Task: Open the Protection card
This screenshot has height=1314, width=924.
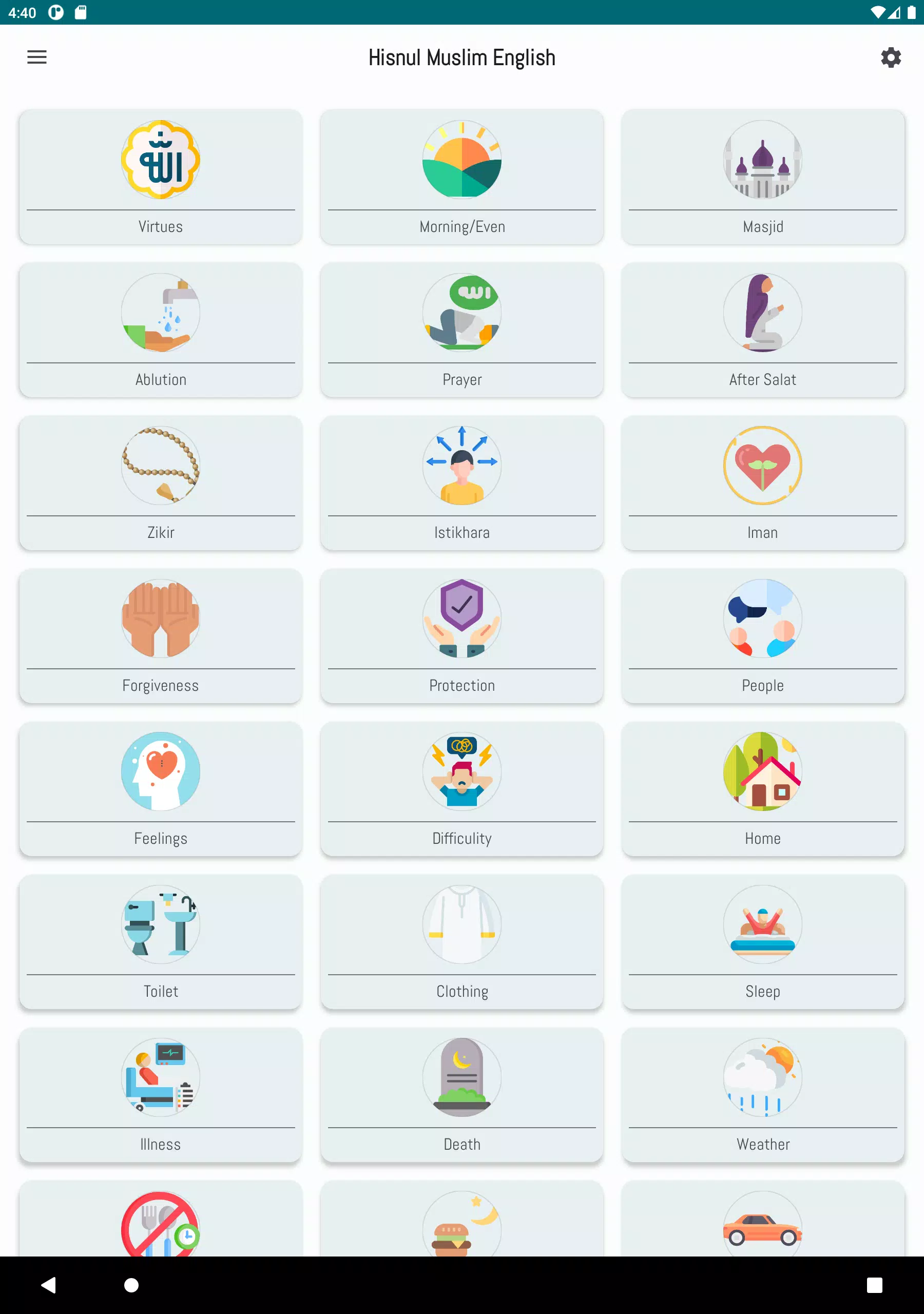Action: coord(461,635)
